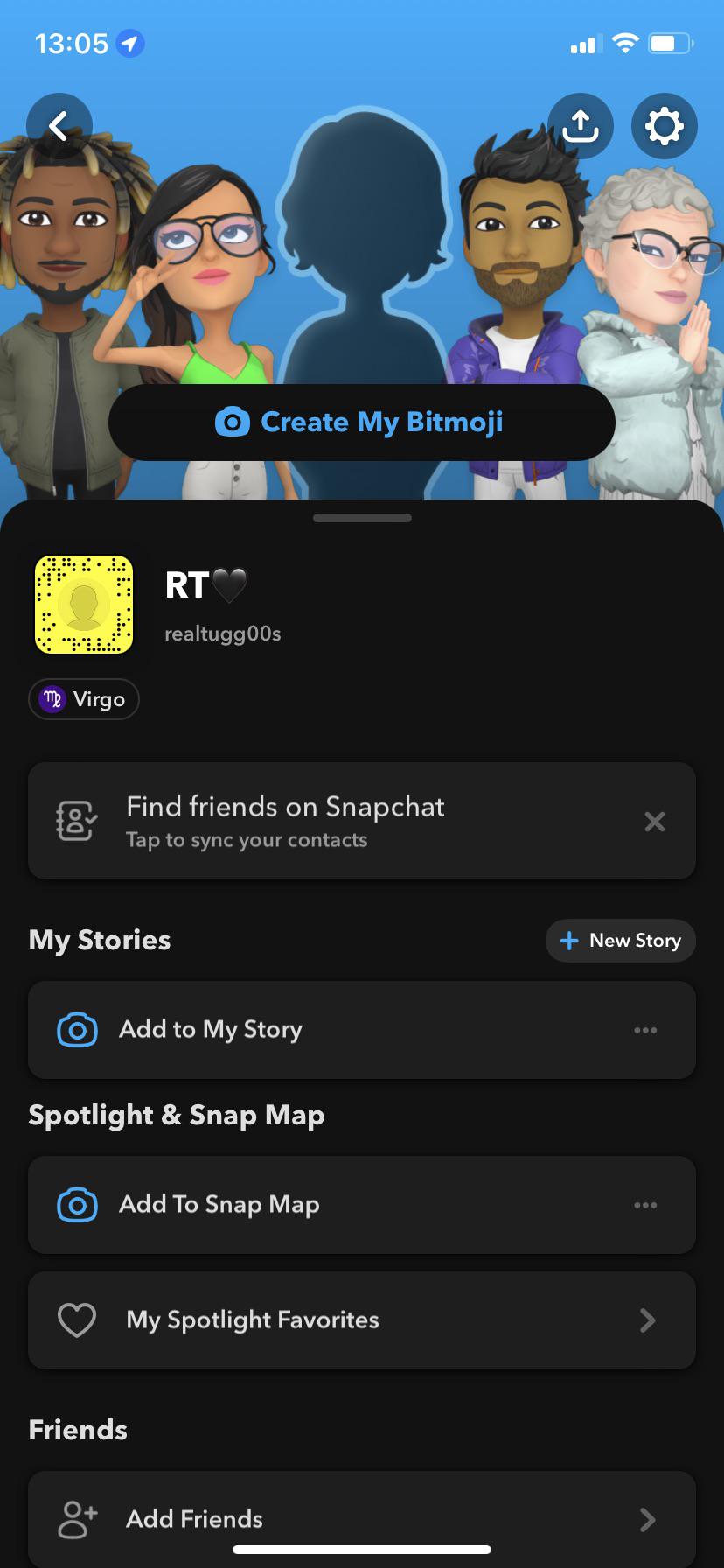Tap the contacts sync icon in Find friends card
Image resolution: width=724 pixels, height=1568 pixels.
(x=76, y=821)
